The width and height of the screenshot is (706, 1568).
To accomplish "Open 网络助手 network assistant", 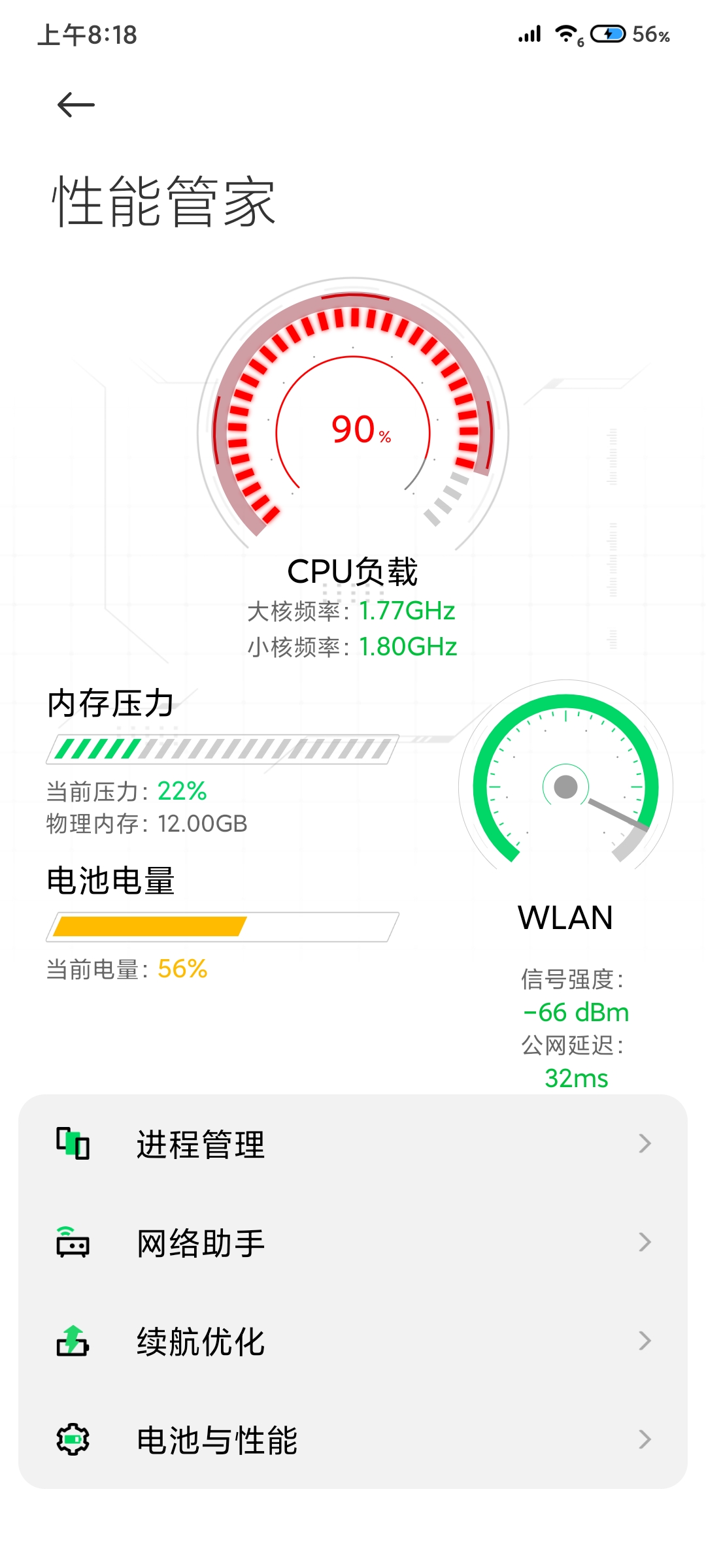I will pos(353,1243).
